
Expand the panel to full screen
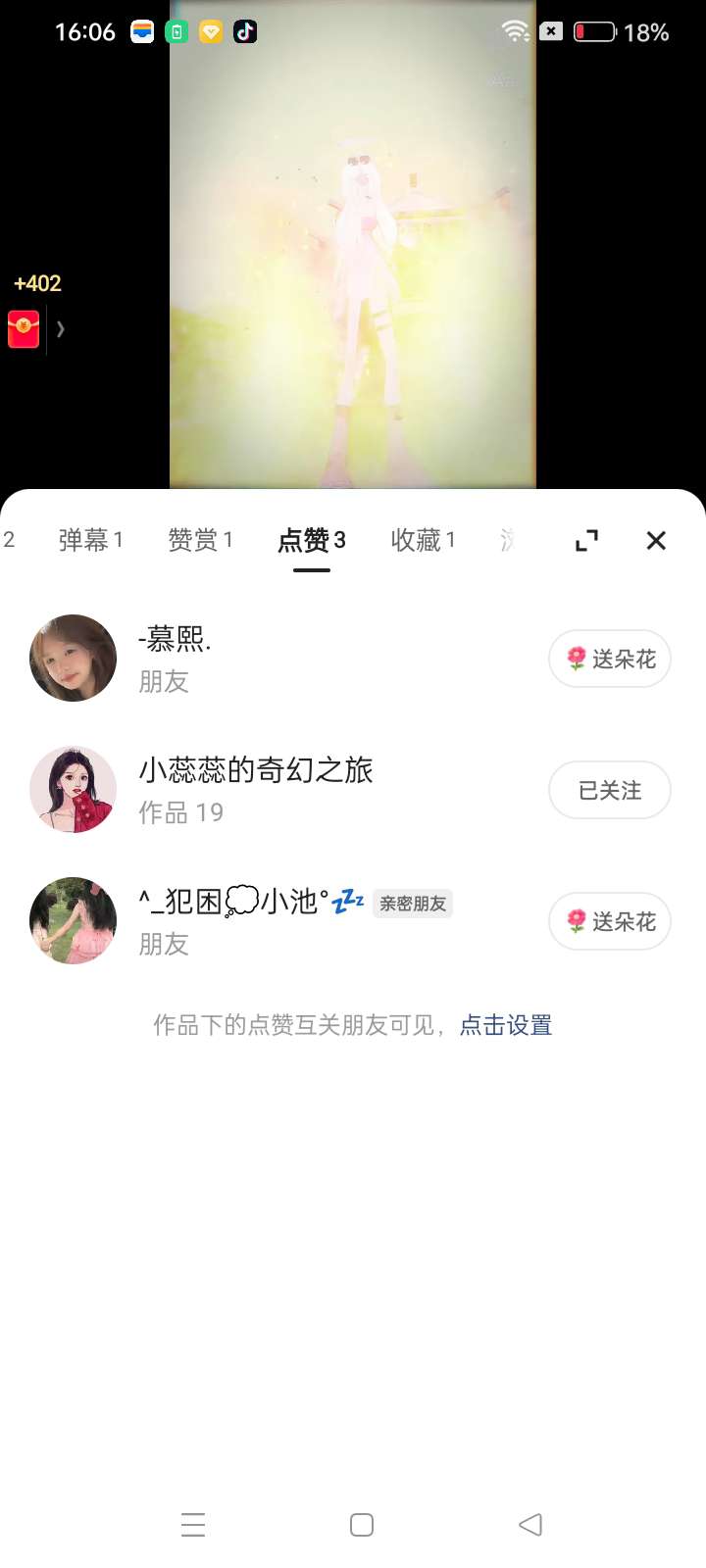click(586, 540)
